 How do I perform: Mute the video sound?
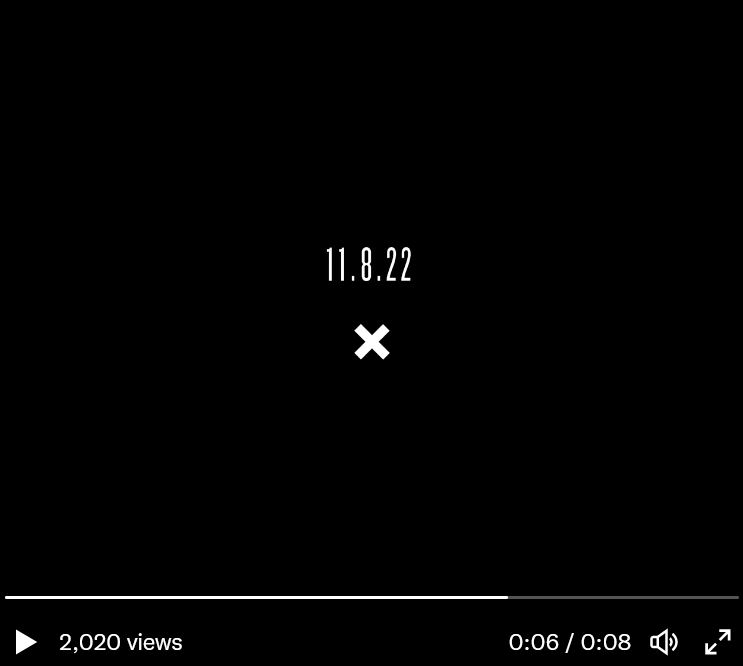[x=664, y=642]
